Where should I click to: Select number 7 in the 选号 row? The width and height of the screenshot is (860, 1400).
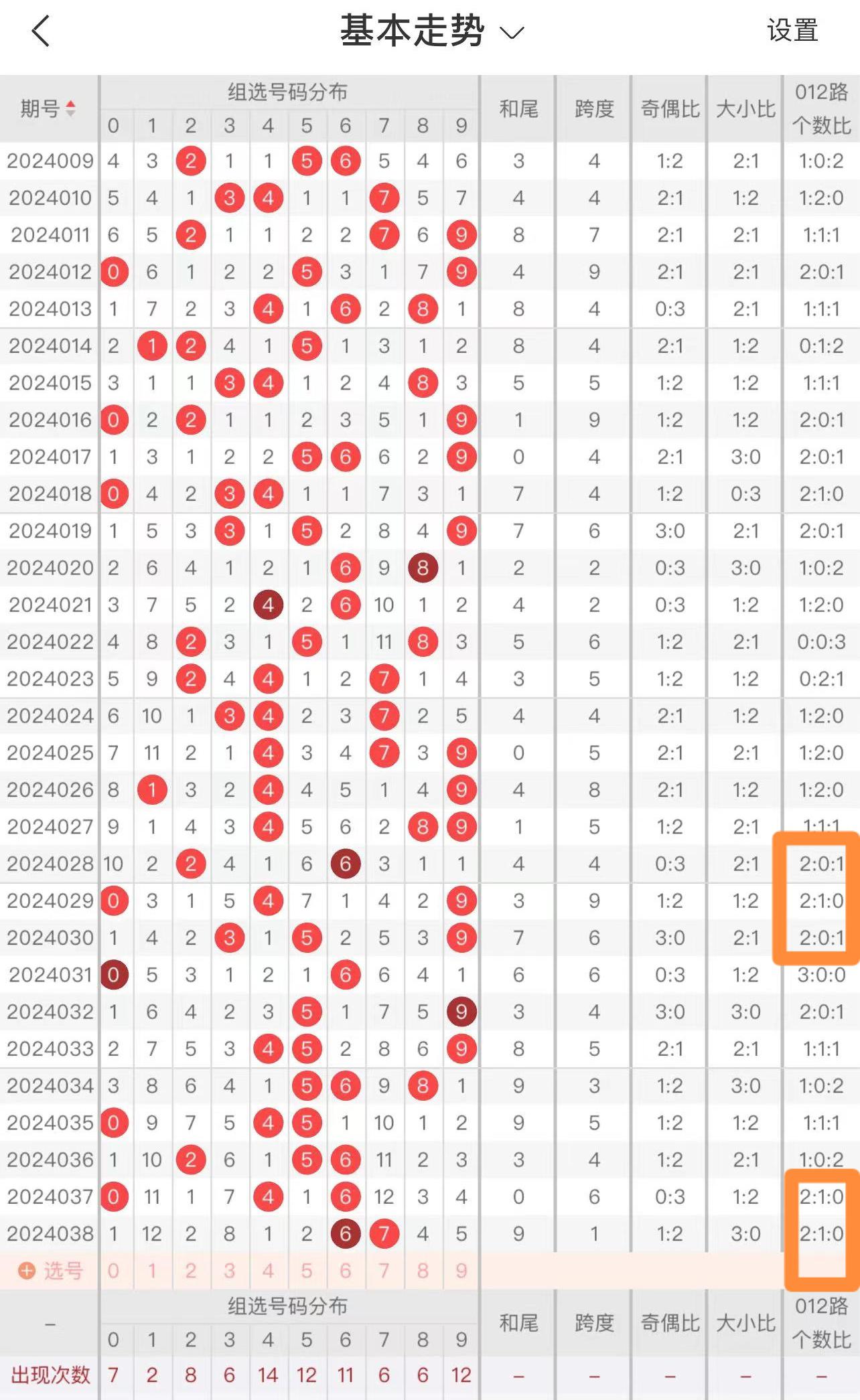(384, 1270)
